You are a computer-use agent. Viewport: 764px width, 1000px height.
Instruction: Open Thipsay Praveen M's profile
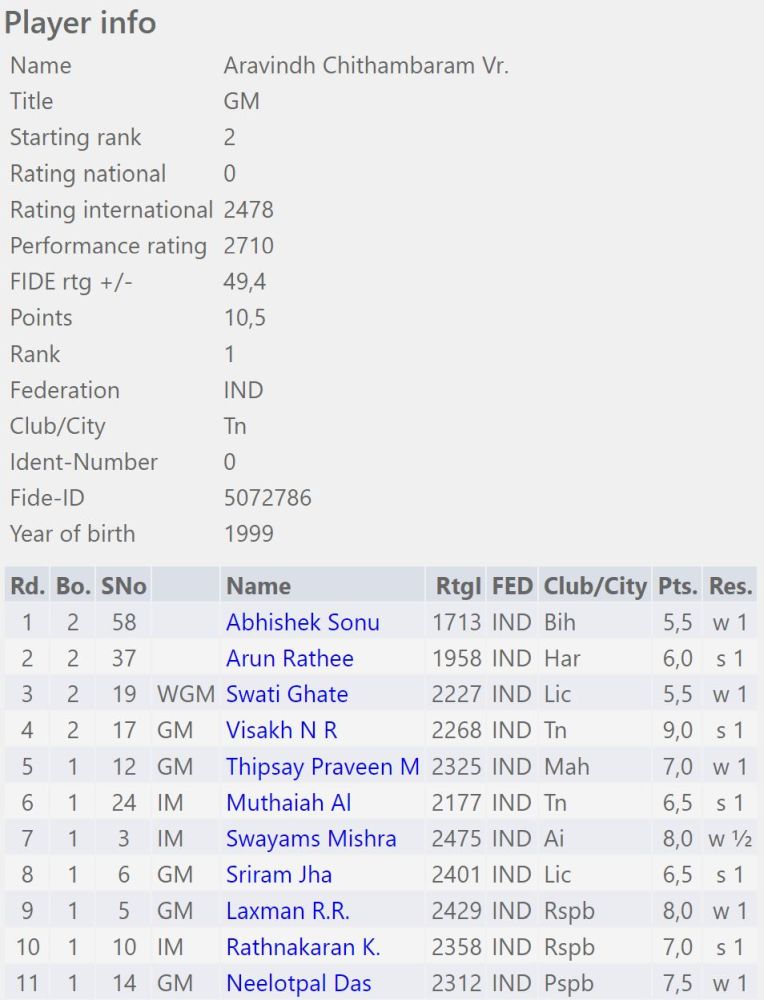322,767
